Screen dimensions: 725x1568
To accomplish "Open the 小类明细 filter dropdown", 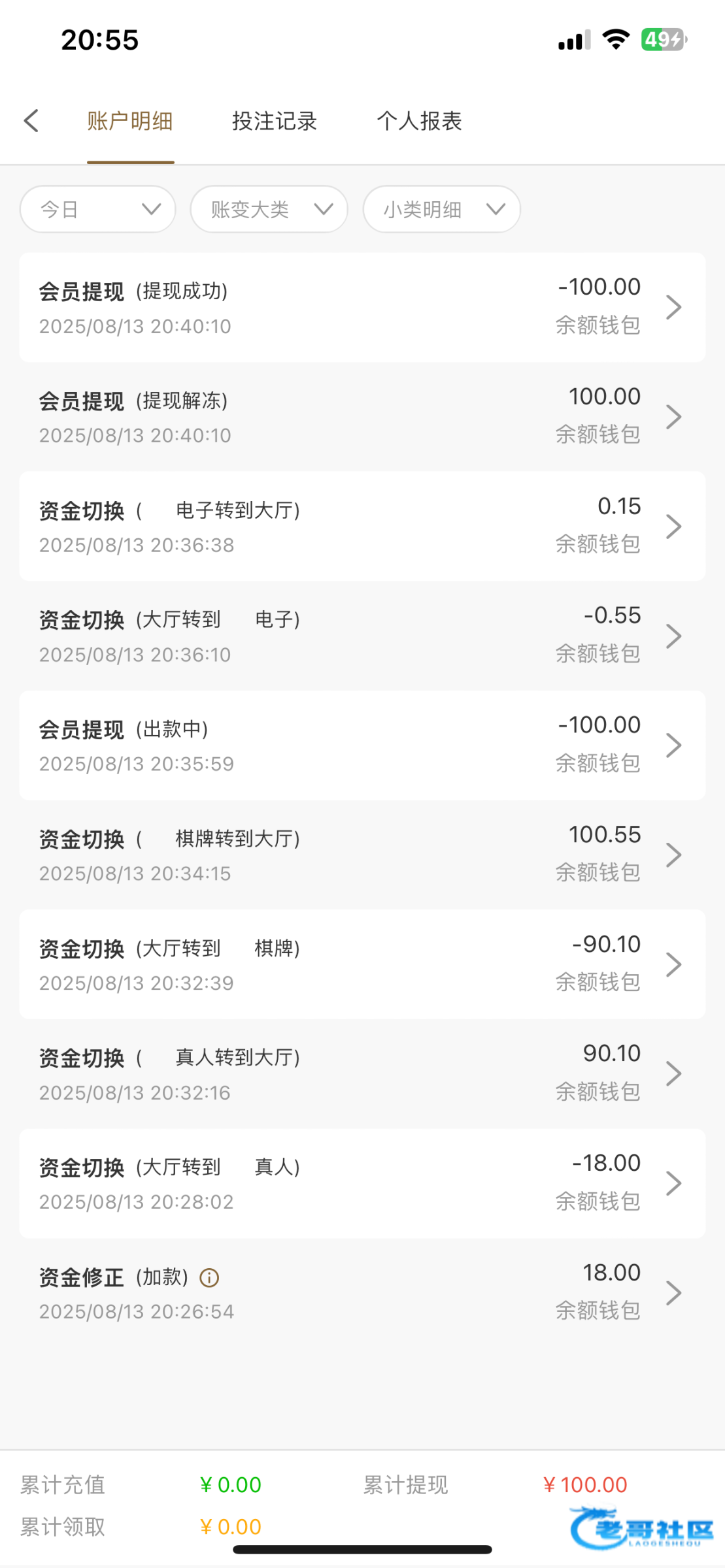I will [442, 209].
